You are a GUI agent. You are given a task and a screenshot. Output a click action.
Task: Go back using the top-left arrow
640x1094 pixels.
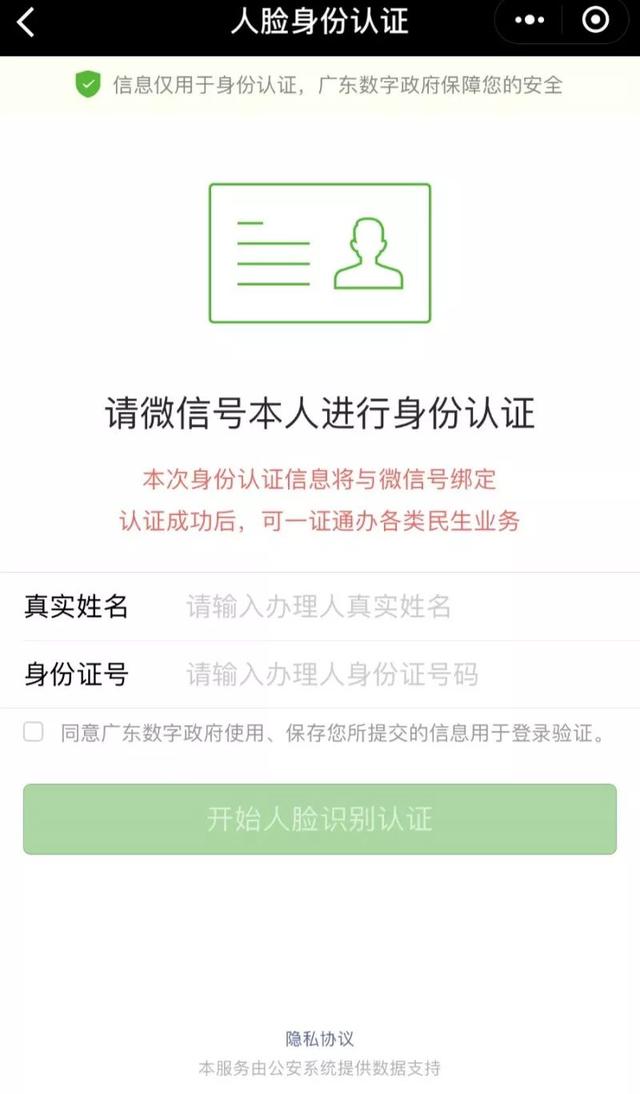tap(26, 22)
